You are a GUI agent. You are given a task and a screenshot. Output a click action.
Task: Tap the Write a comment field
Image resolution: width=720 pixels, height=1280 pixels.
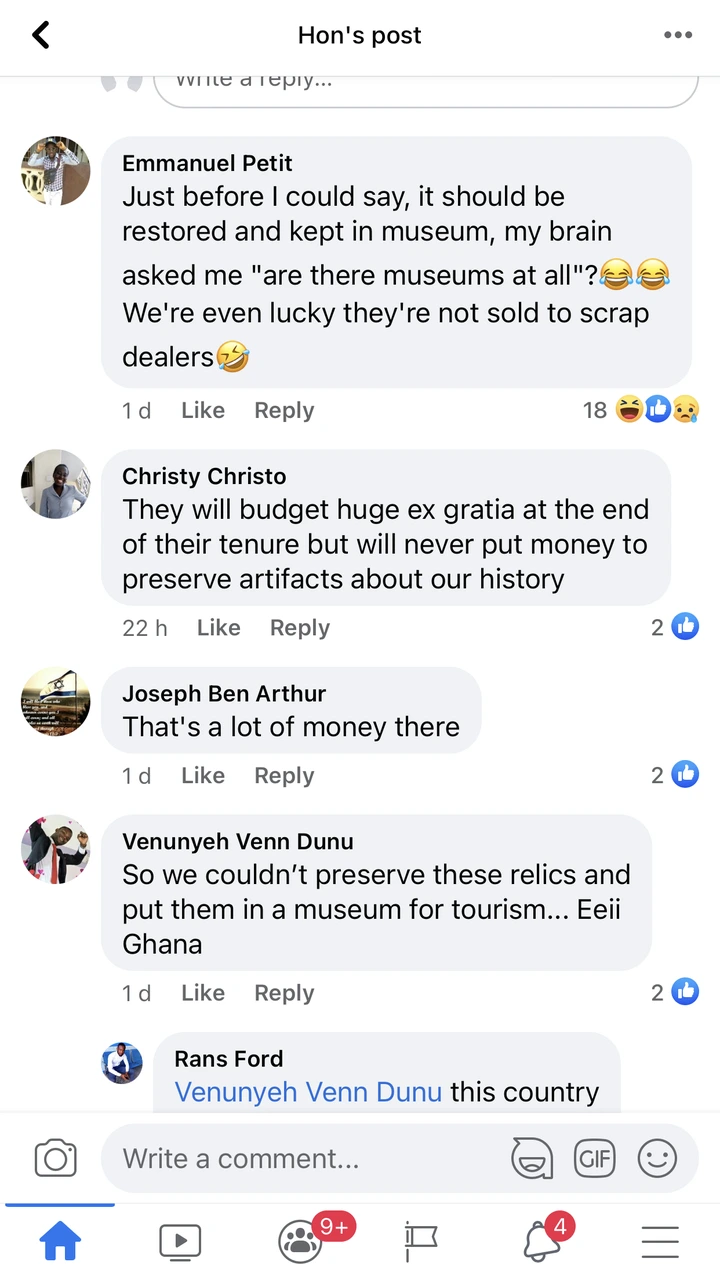click(300, 1158)
